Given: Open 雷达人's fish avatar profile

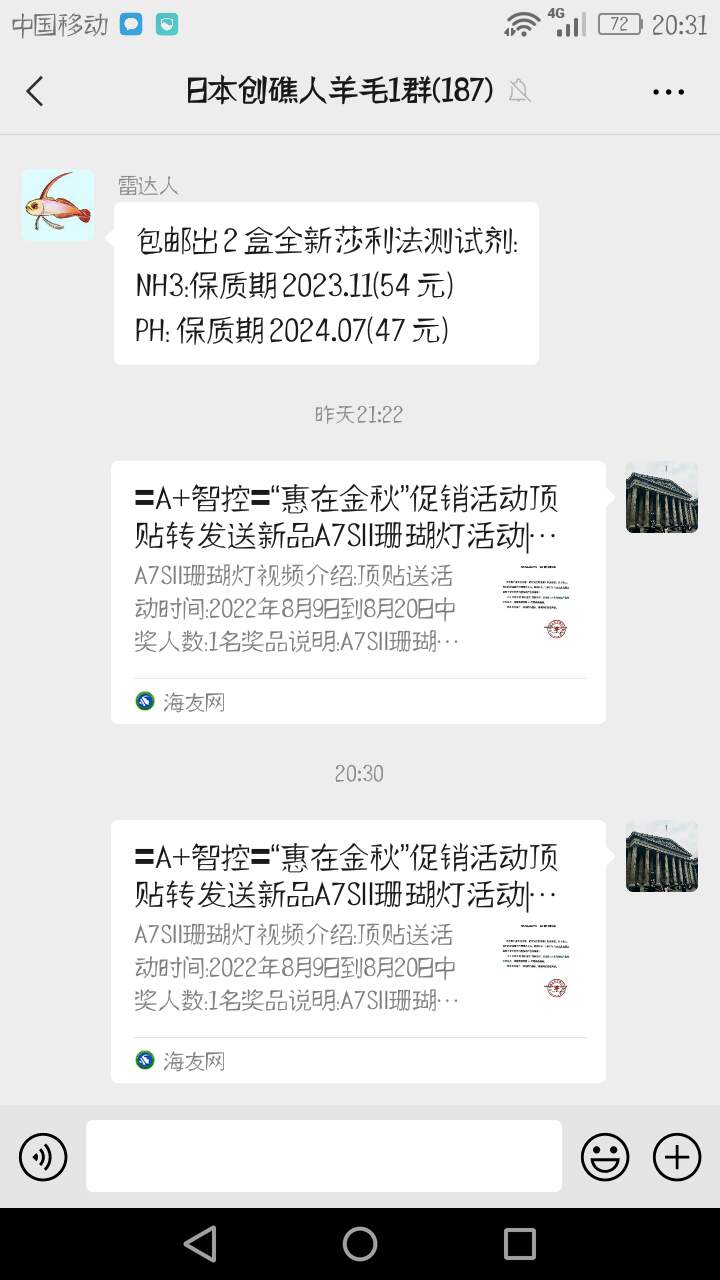Looking at the screenshot, I should pos(58,205).
